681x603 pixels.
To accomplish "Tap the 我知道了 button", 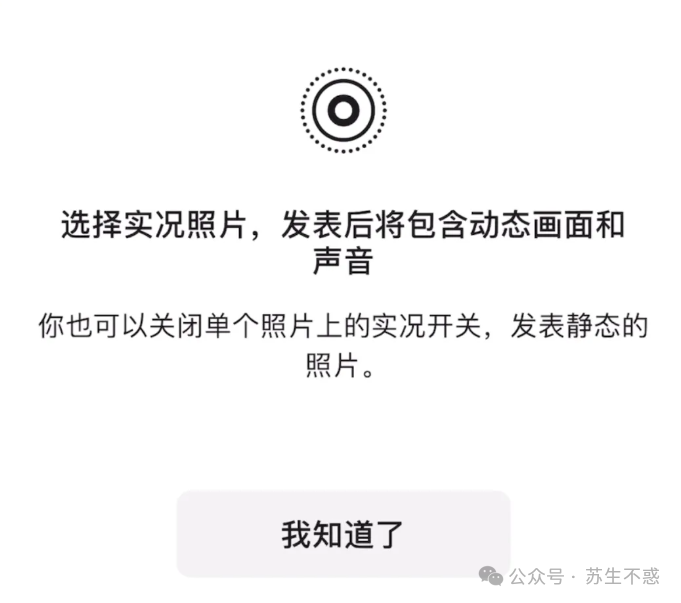I will point(343,534).
